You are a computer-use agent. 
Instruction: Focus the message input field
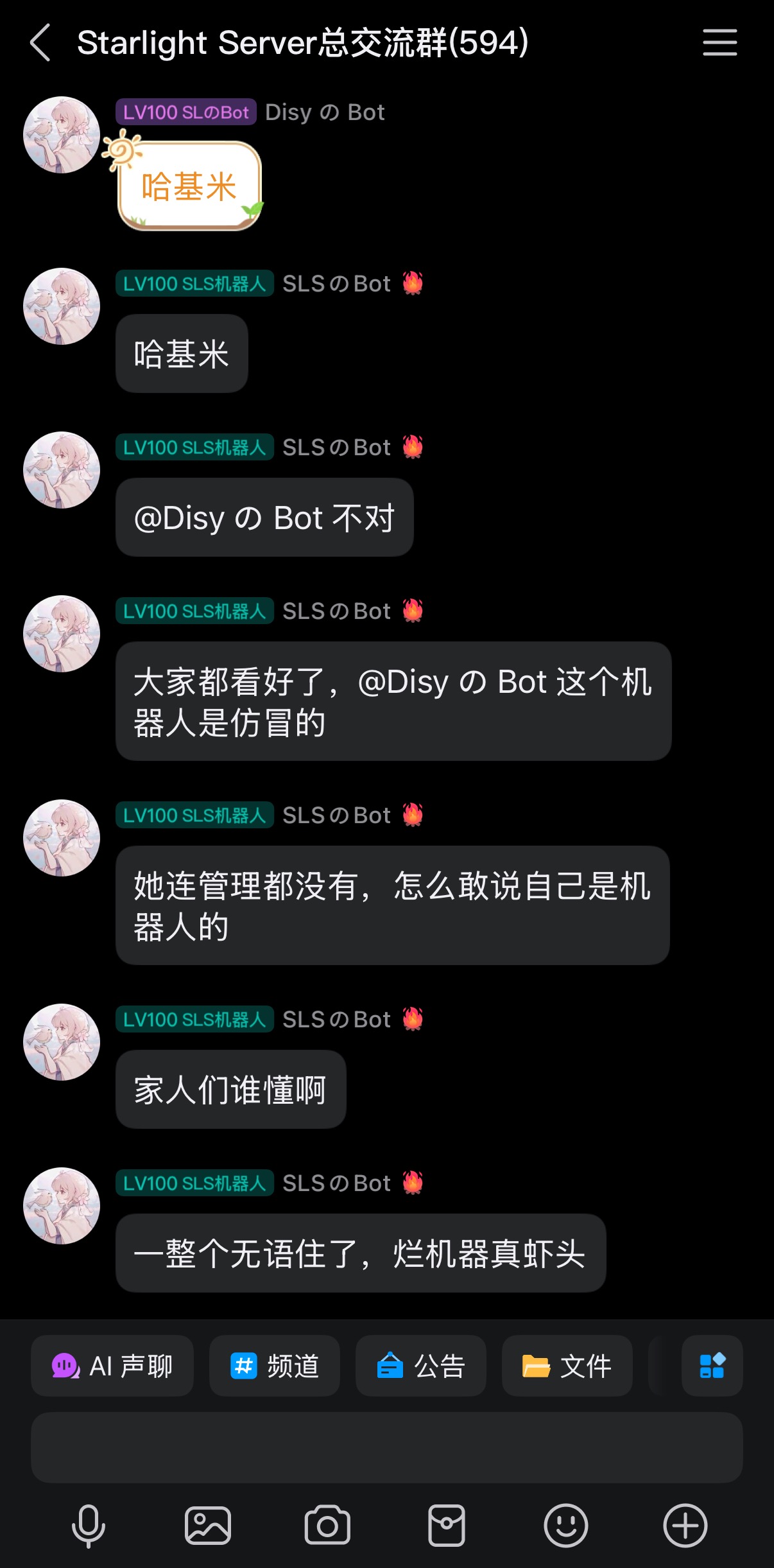(x=387, y=1447)
